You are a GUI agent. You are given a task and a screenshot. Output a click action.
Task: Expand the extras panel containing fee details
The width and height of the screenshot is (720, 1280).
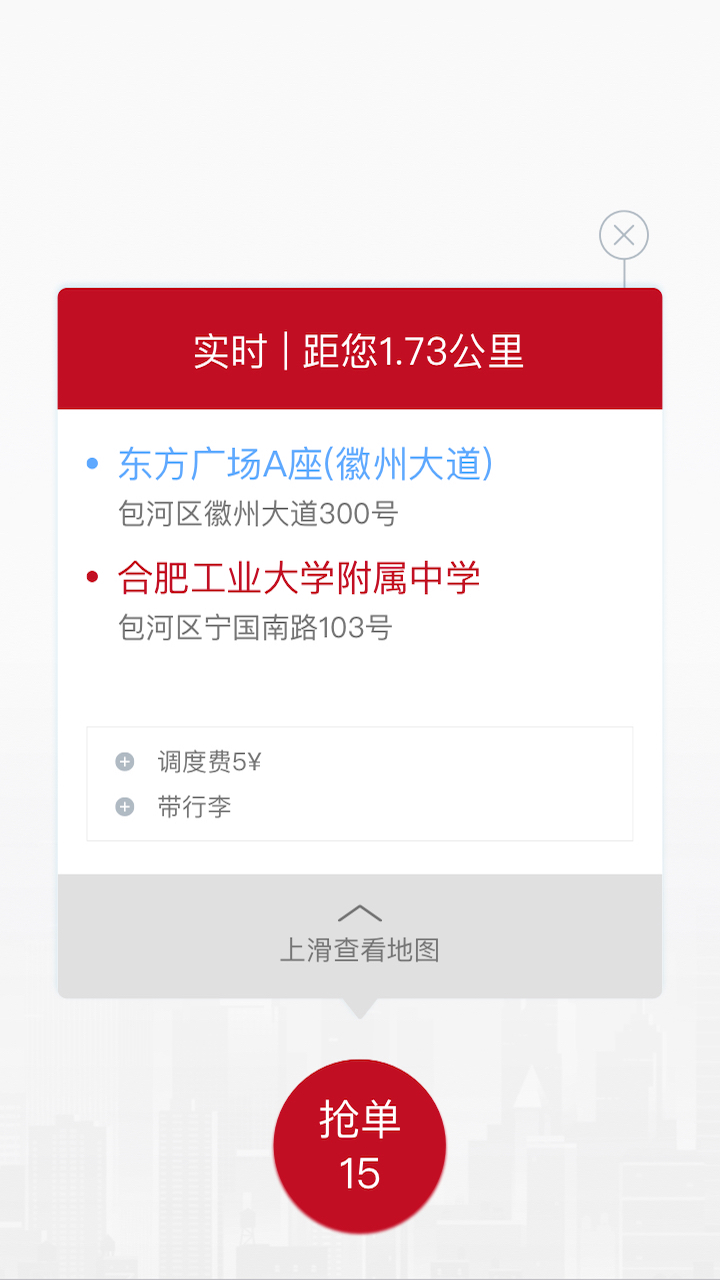(x=360, y=783)
